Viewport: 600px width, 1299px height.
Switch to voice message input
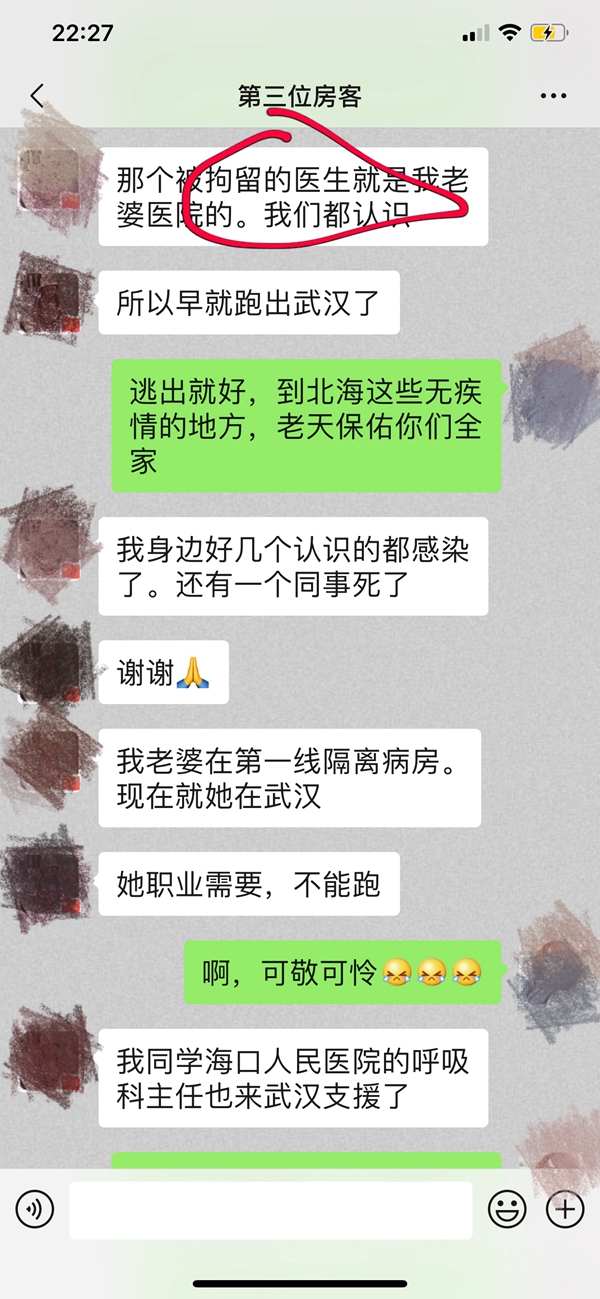[x=34, y=1210]
